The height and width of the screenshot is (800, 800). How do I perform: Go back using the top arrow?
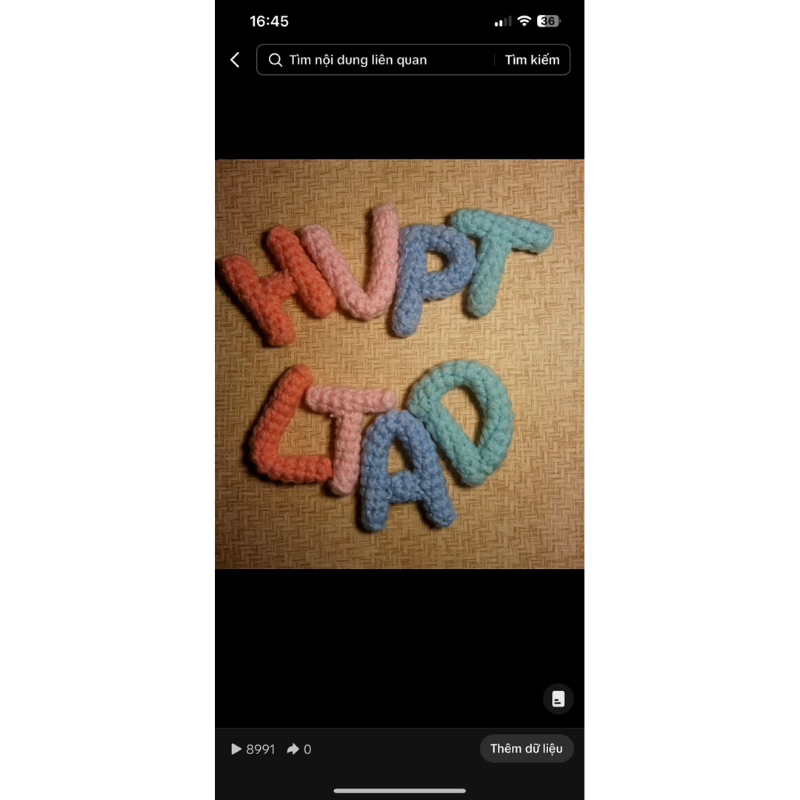pyautogui.click(x=235, y=60)
